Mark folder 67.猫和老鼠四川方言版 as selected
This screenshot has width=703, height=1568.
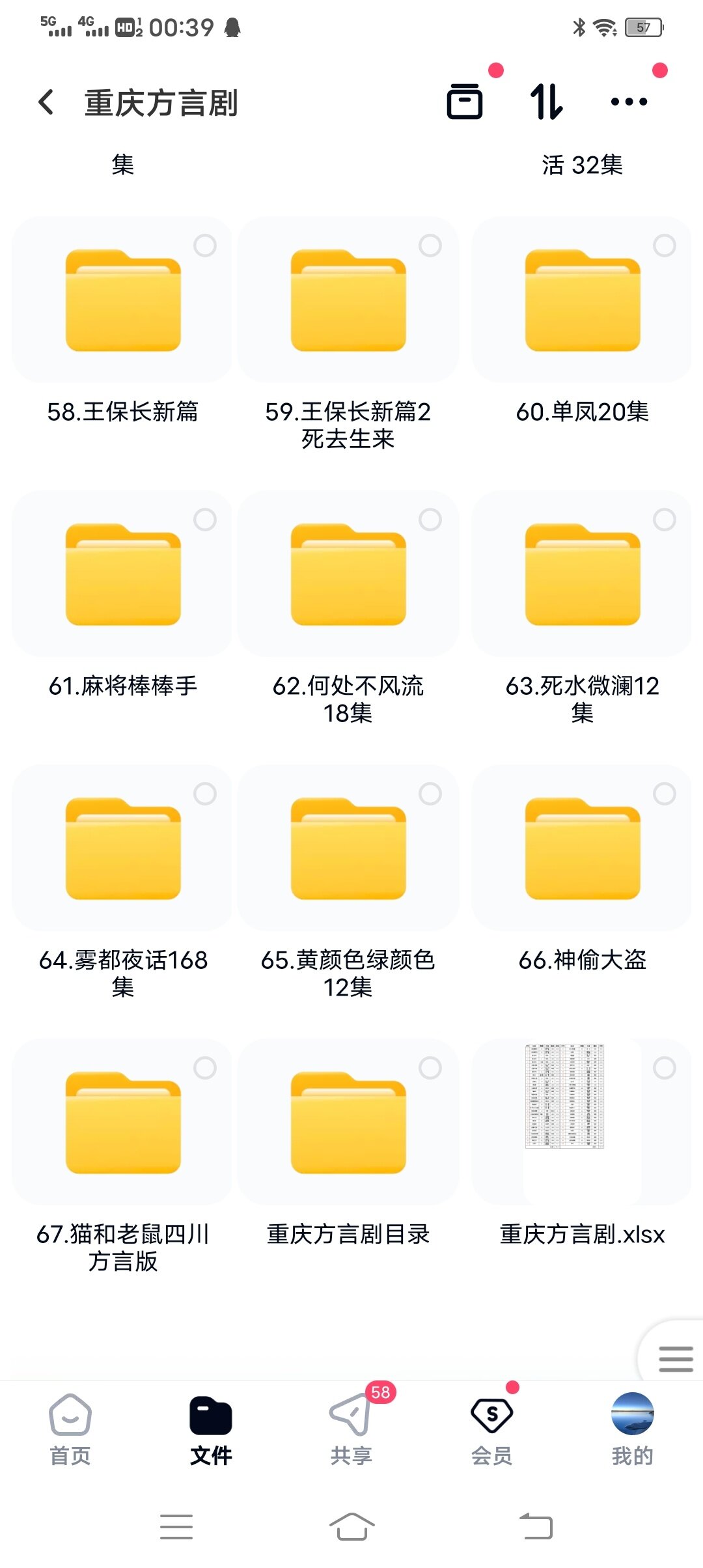pyautogui.click(x=204, y=1068)
